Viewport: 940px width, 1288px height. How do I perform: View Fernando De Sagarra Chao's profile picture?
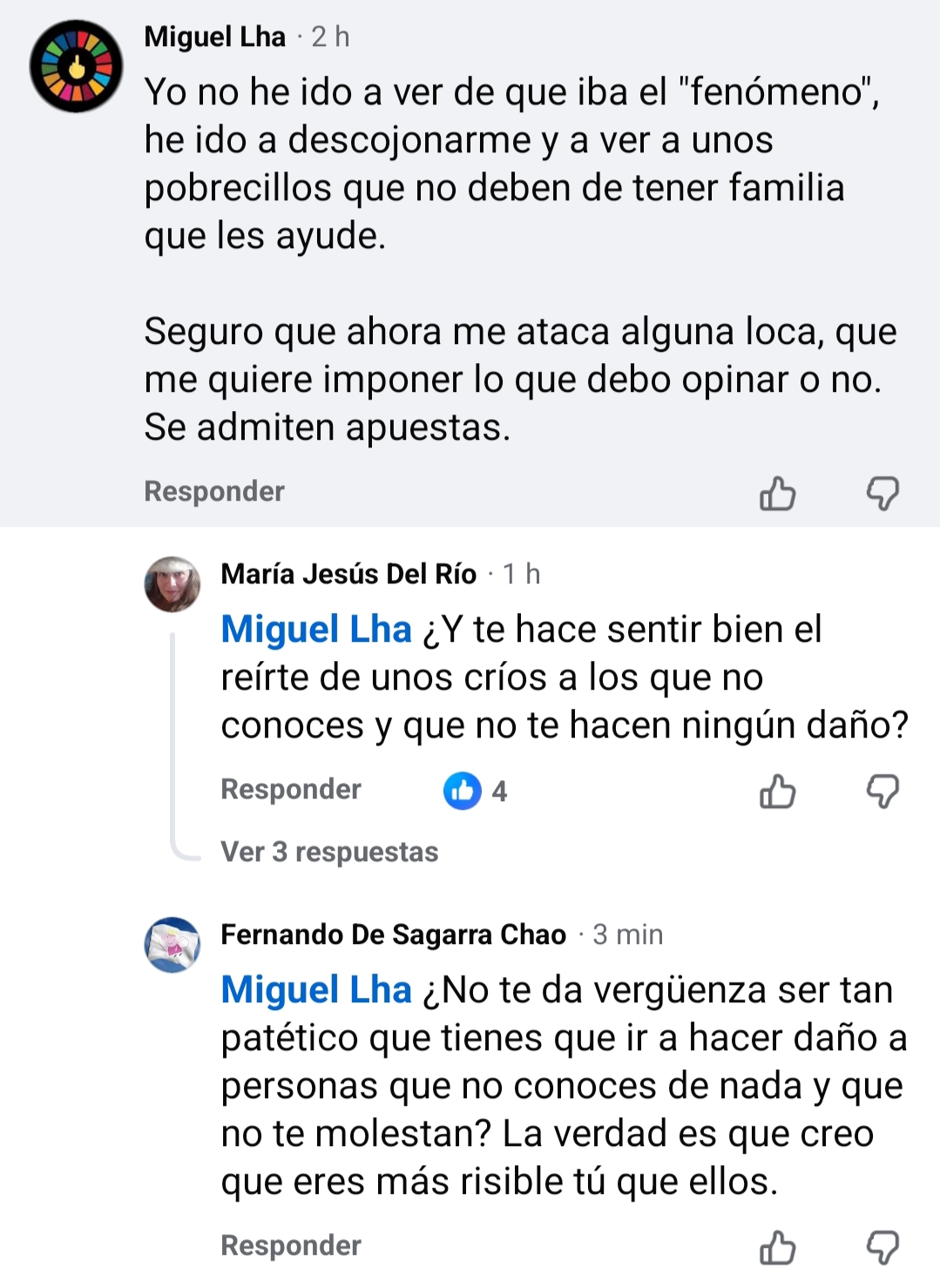tap(172, 945)
